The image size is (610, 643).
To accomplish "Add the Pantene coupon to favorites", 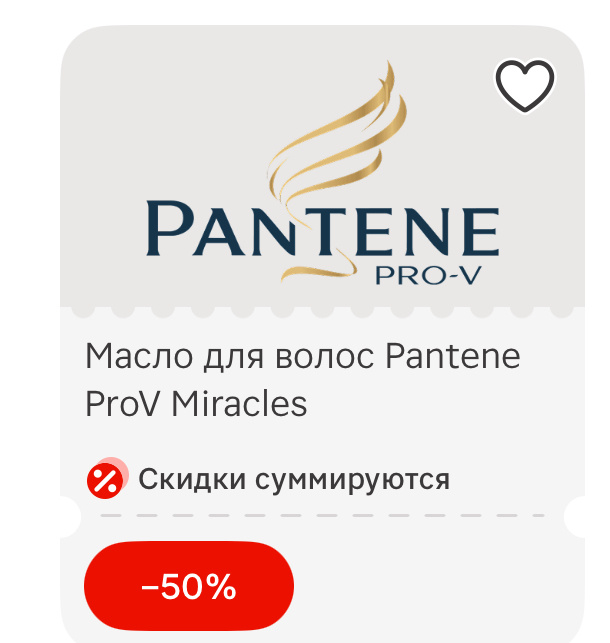I will (x=525, y=86).
